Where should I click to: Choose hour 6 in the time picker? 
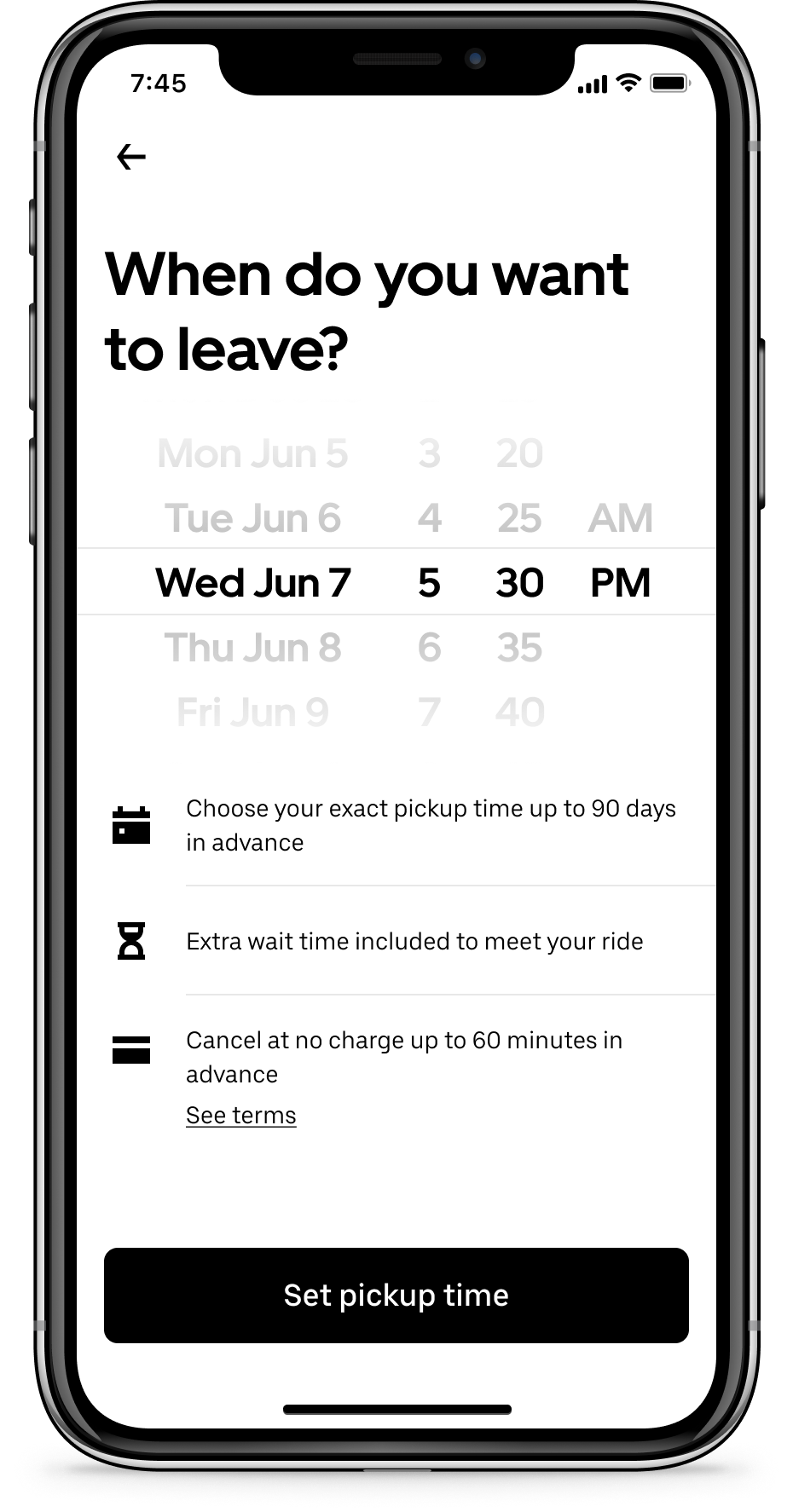(x=429, y=648)
